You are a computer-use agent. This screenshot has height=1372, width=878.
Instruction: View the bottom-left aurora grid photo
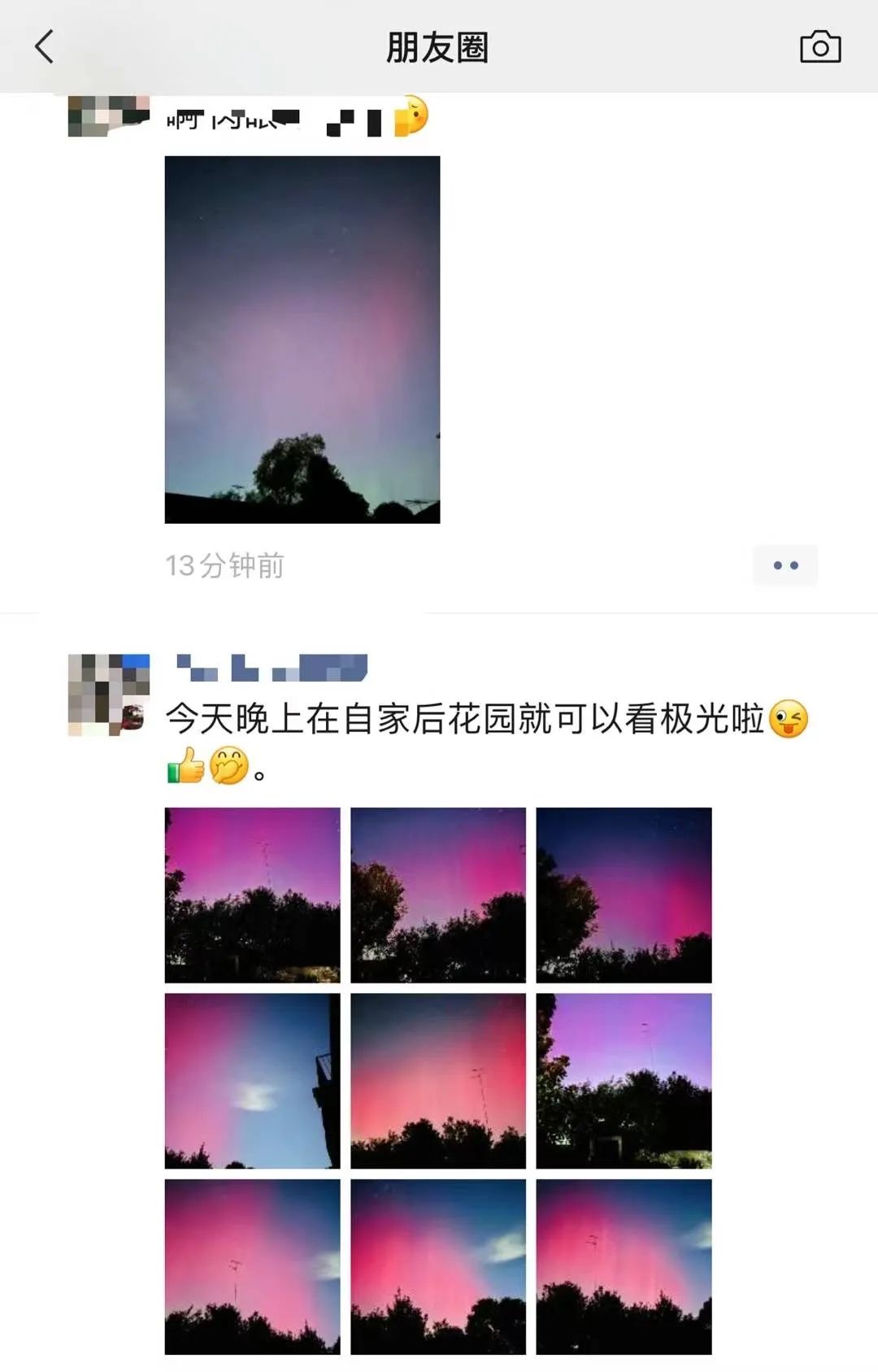252,1266
